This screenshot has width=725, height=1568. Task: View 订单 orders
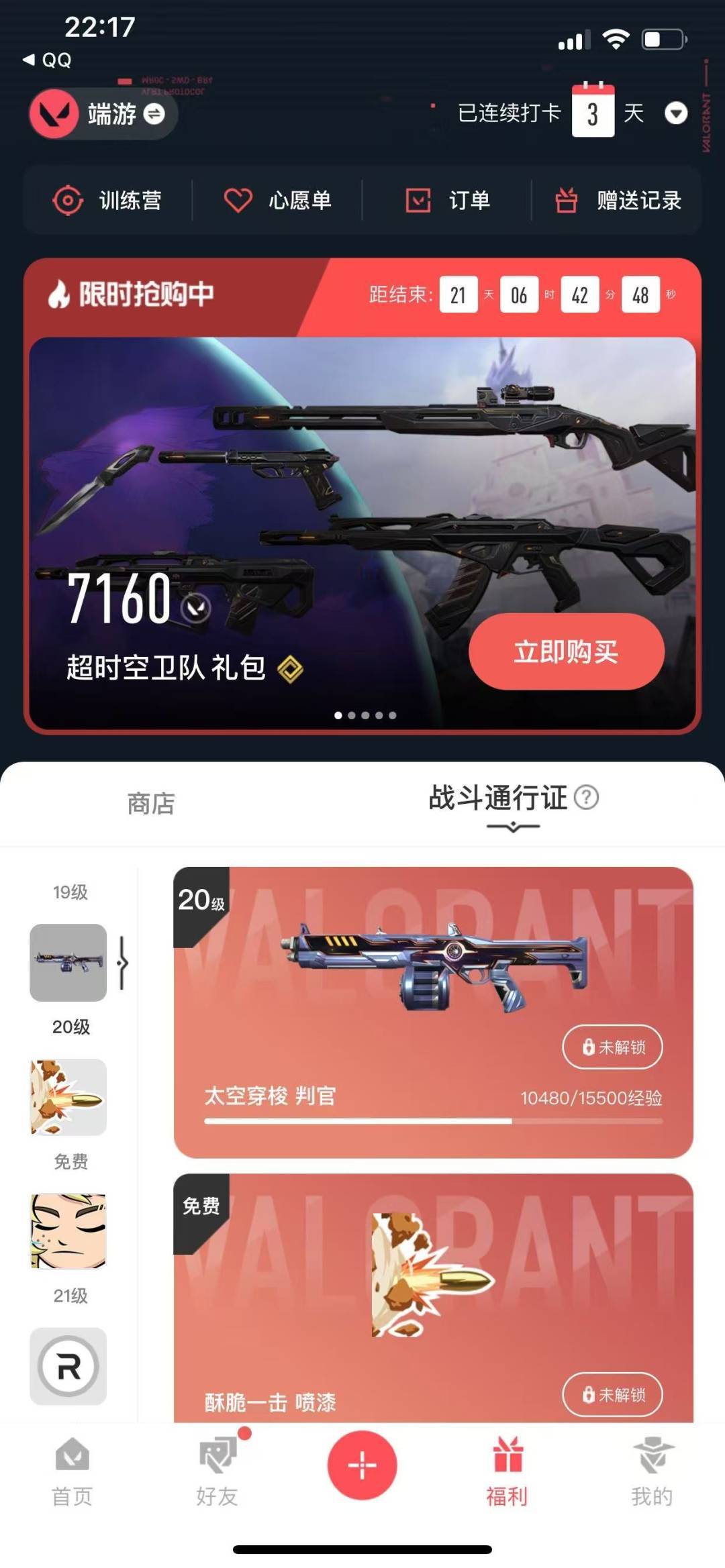coord(448,201)
